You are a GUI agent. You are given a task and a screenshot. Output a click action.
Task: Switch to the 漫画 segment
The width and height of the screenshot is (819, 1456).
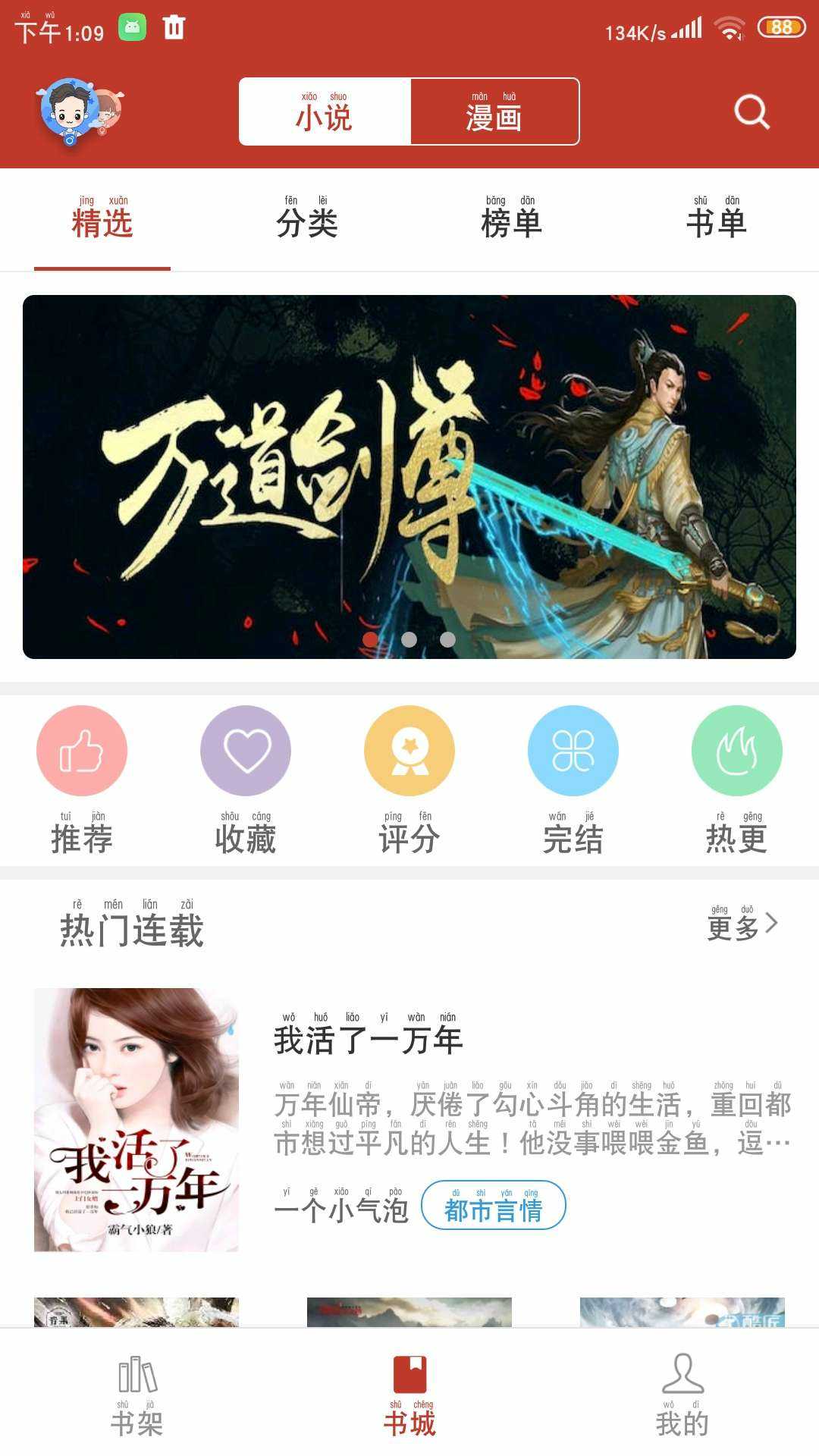click(494, 111)
